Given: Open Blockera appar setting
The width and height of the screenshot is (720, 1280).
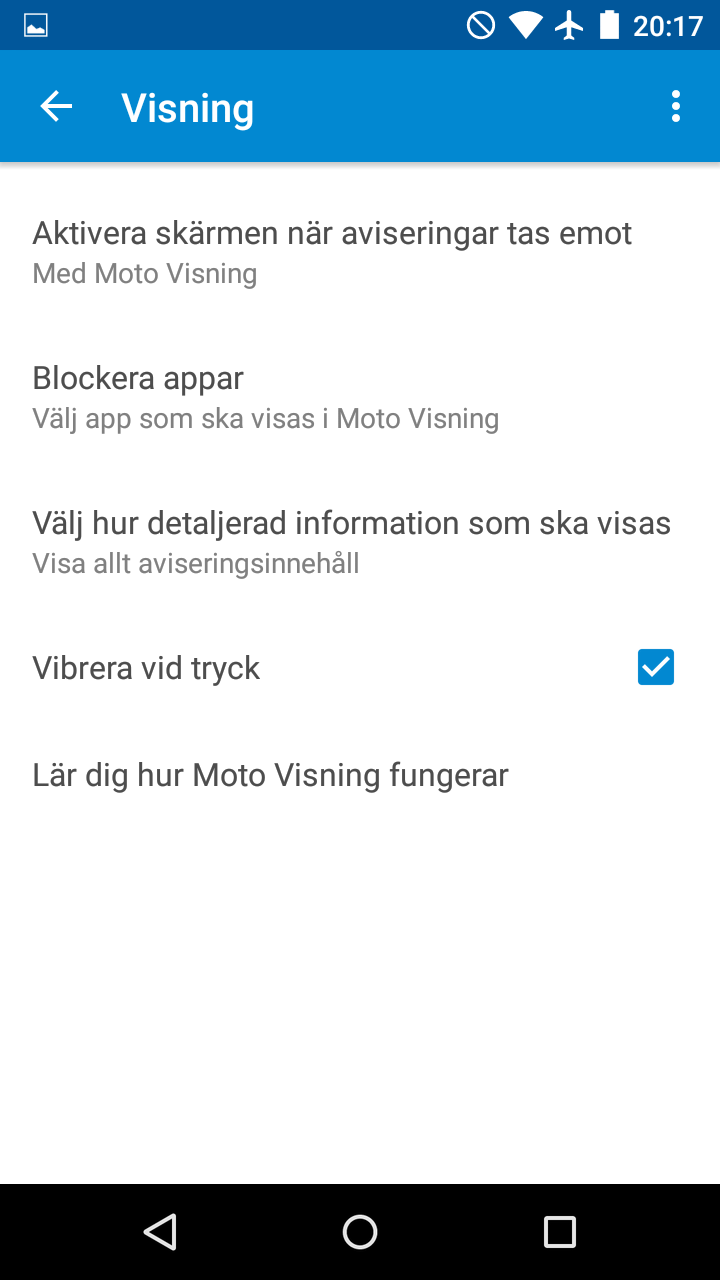Looking at the screenshot, I should pos(360,397).
